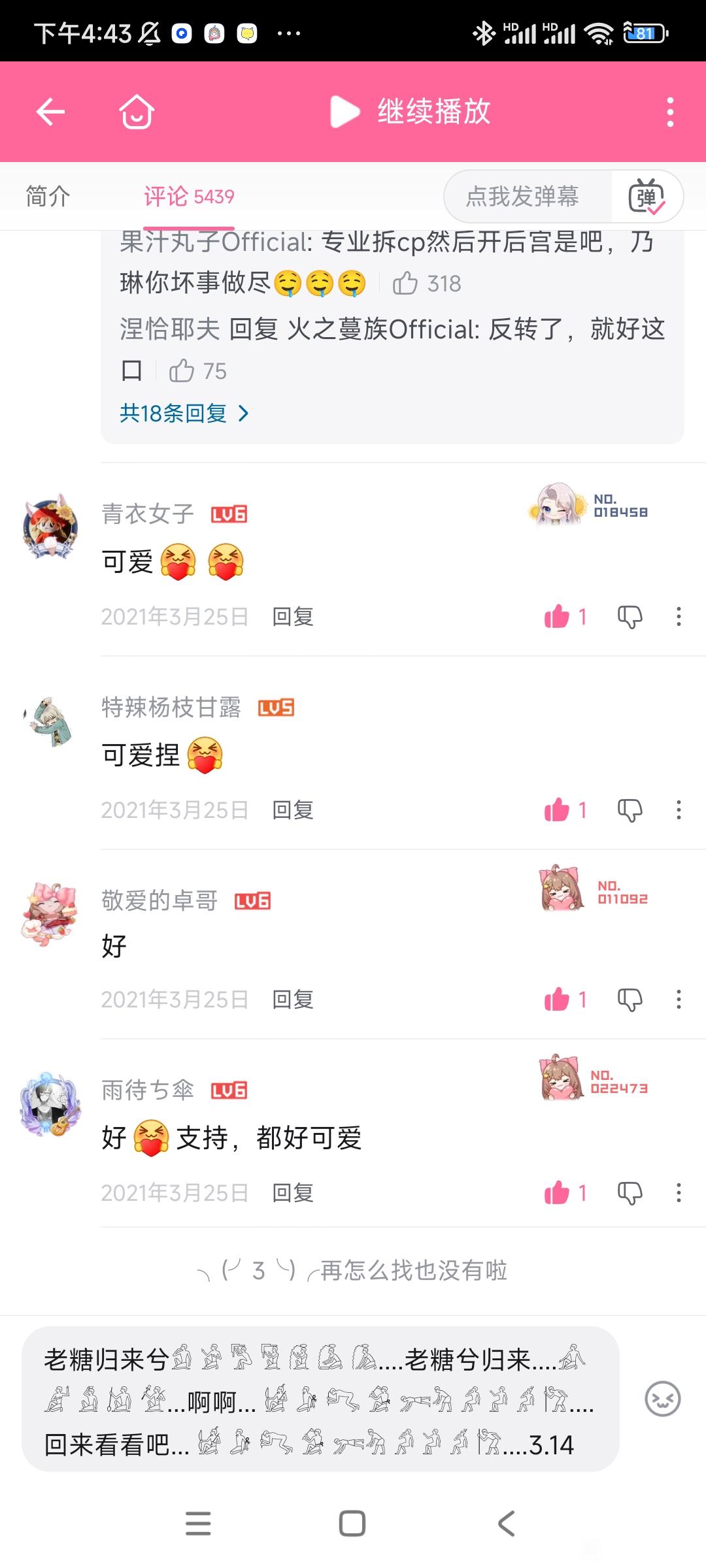Go back using the top arrow
Viewport: 706px width, 1568px height.
(50, 112)
